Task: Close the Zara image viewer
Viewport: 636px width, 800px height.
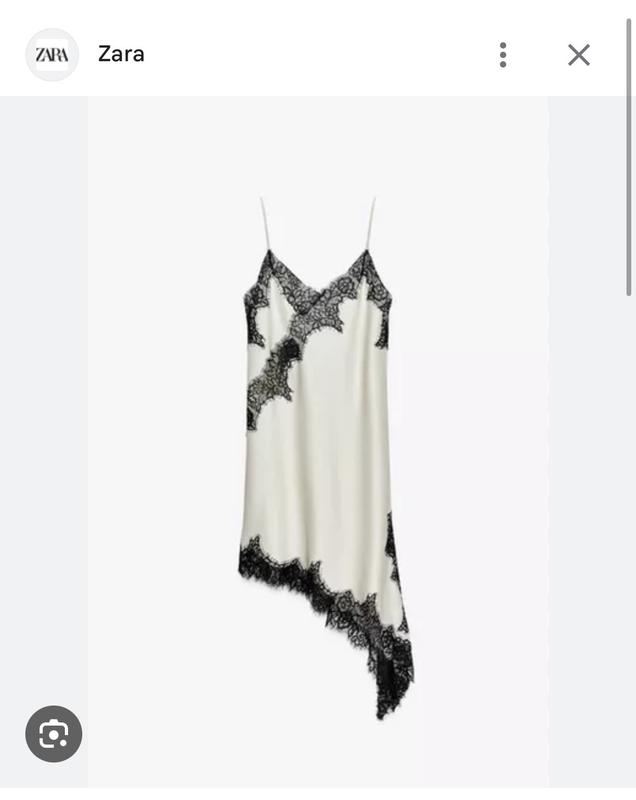Action: pyautogui.click(x=579, y=55)
